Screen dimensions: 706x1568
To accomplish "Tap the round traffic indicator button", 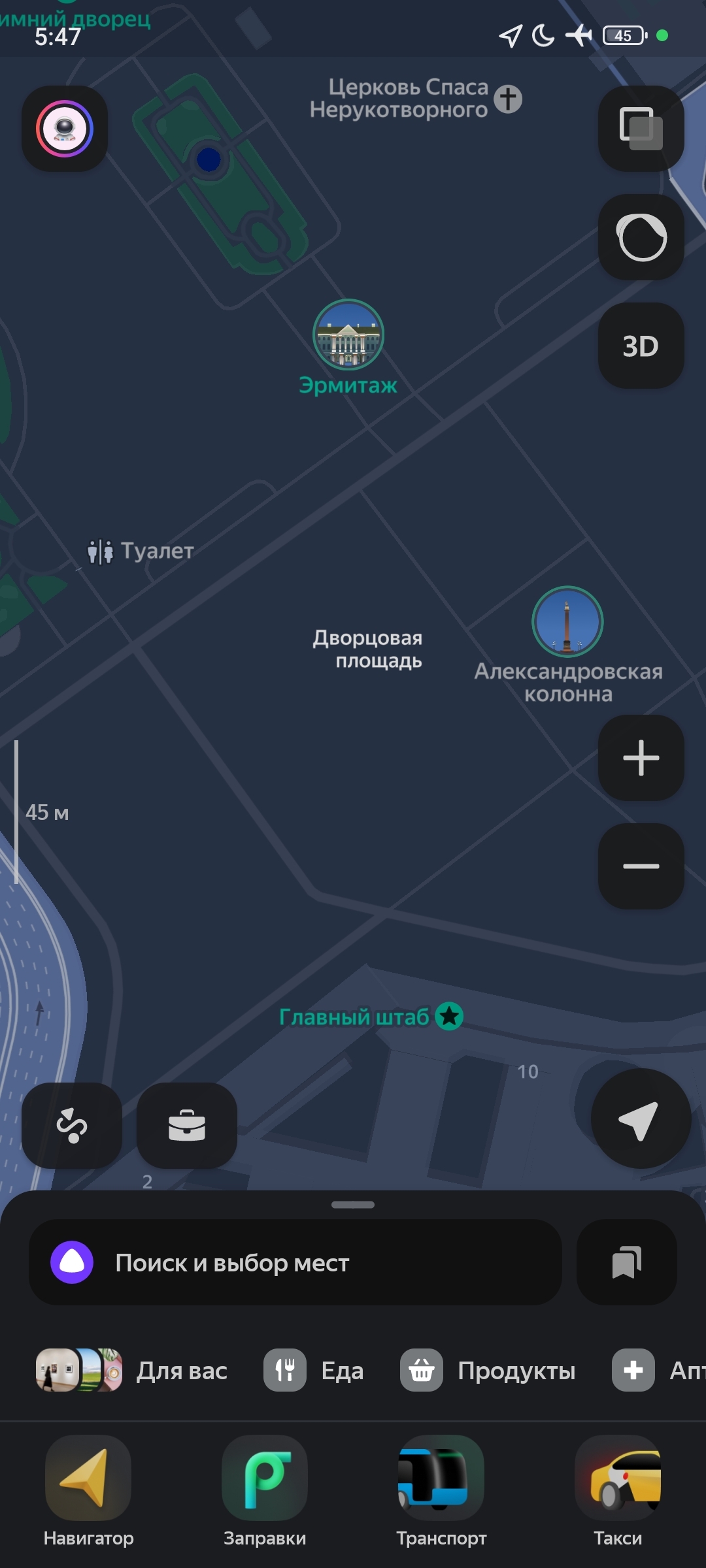I will 641,237.
